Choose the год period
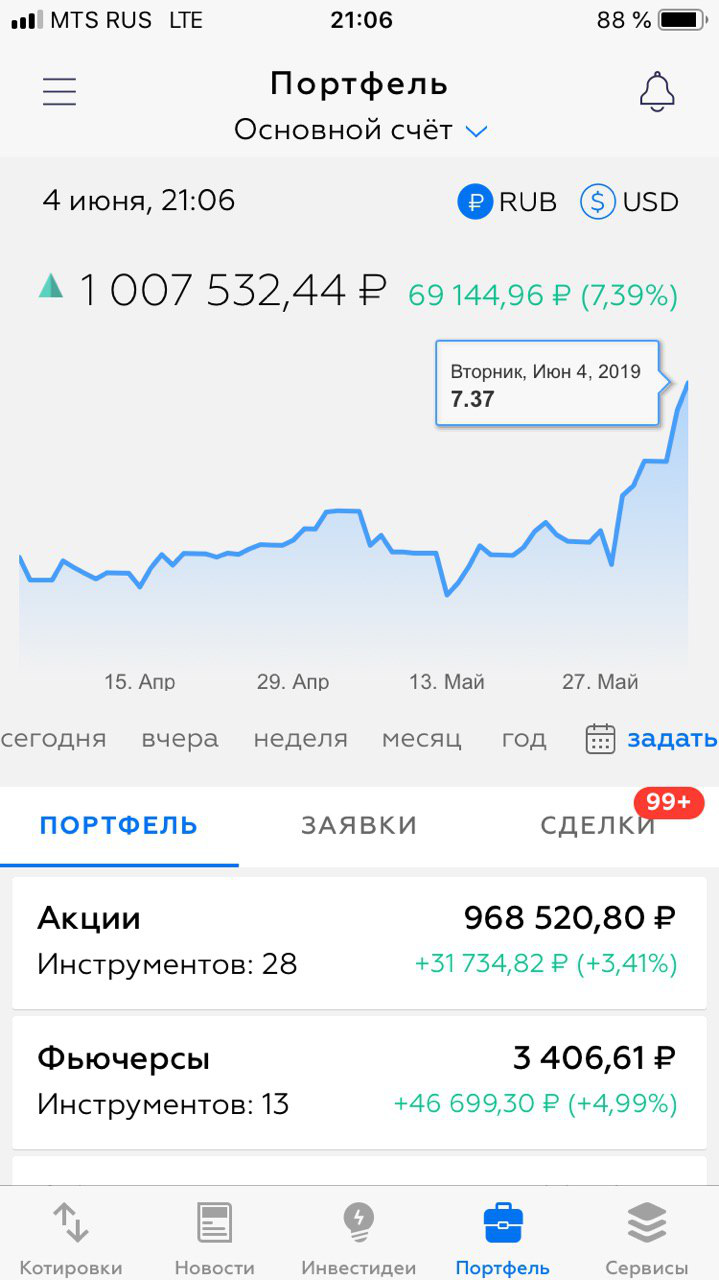719x1280 pixels. coord(524,739)
